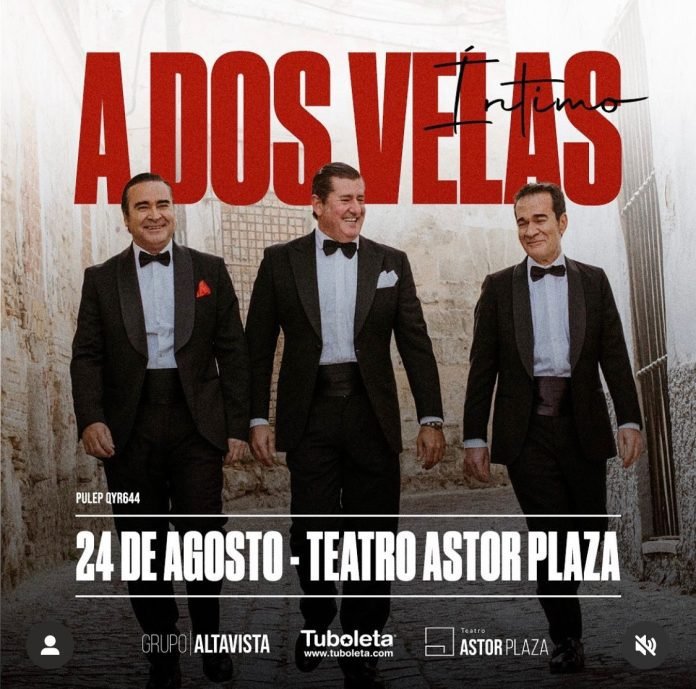
Task: View the people tagged in this post
Action: point(50,645)
